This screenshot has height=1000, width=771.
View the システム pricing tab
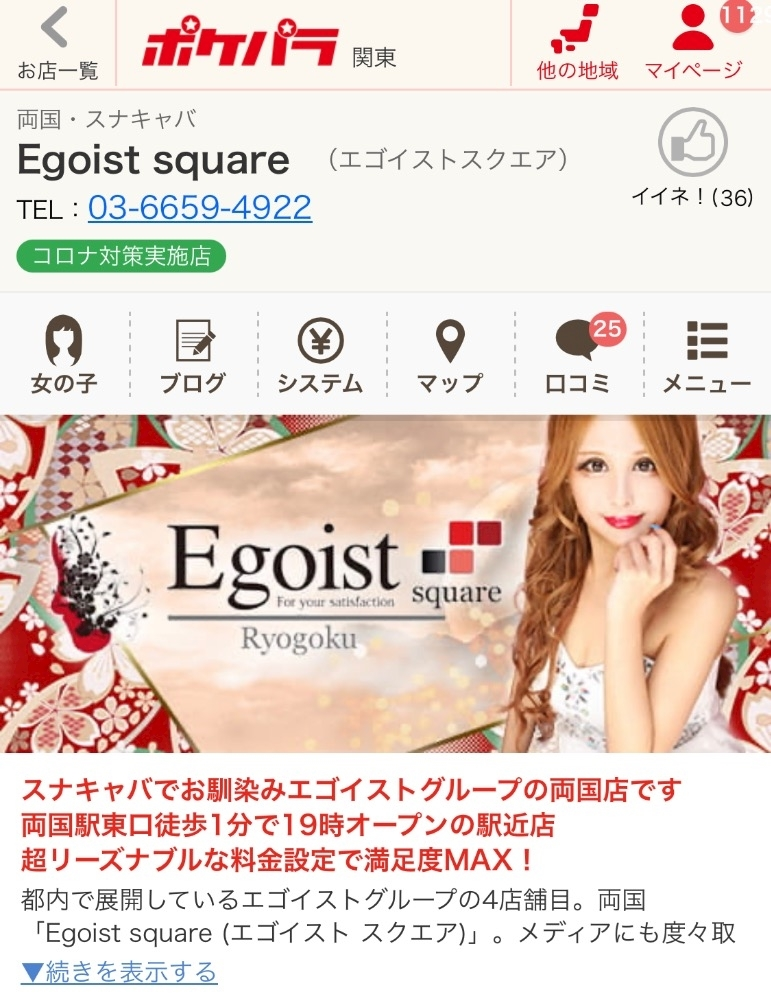(321, 355)
